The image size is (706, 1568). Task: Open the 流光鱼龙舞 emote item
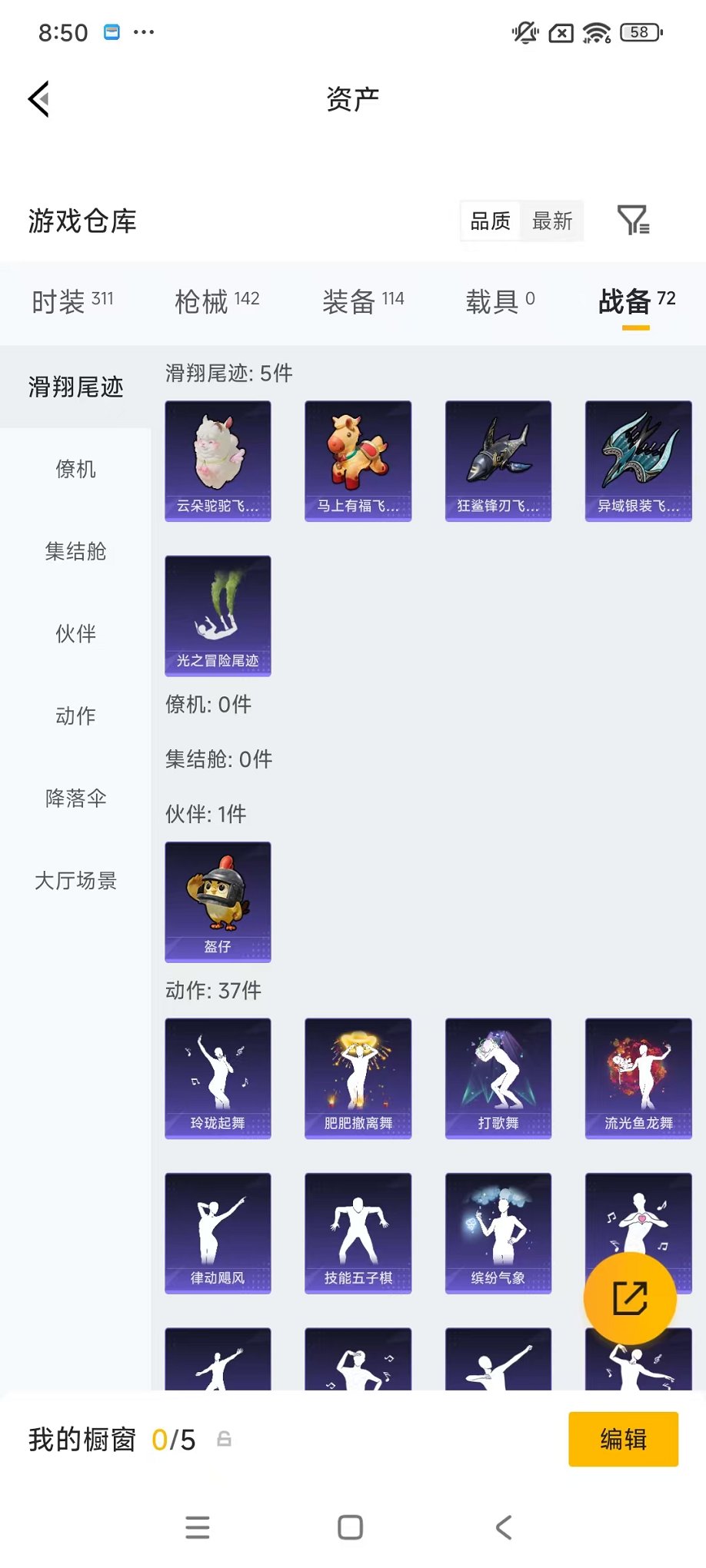[x=638, y=1078]
